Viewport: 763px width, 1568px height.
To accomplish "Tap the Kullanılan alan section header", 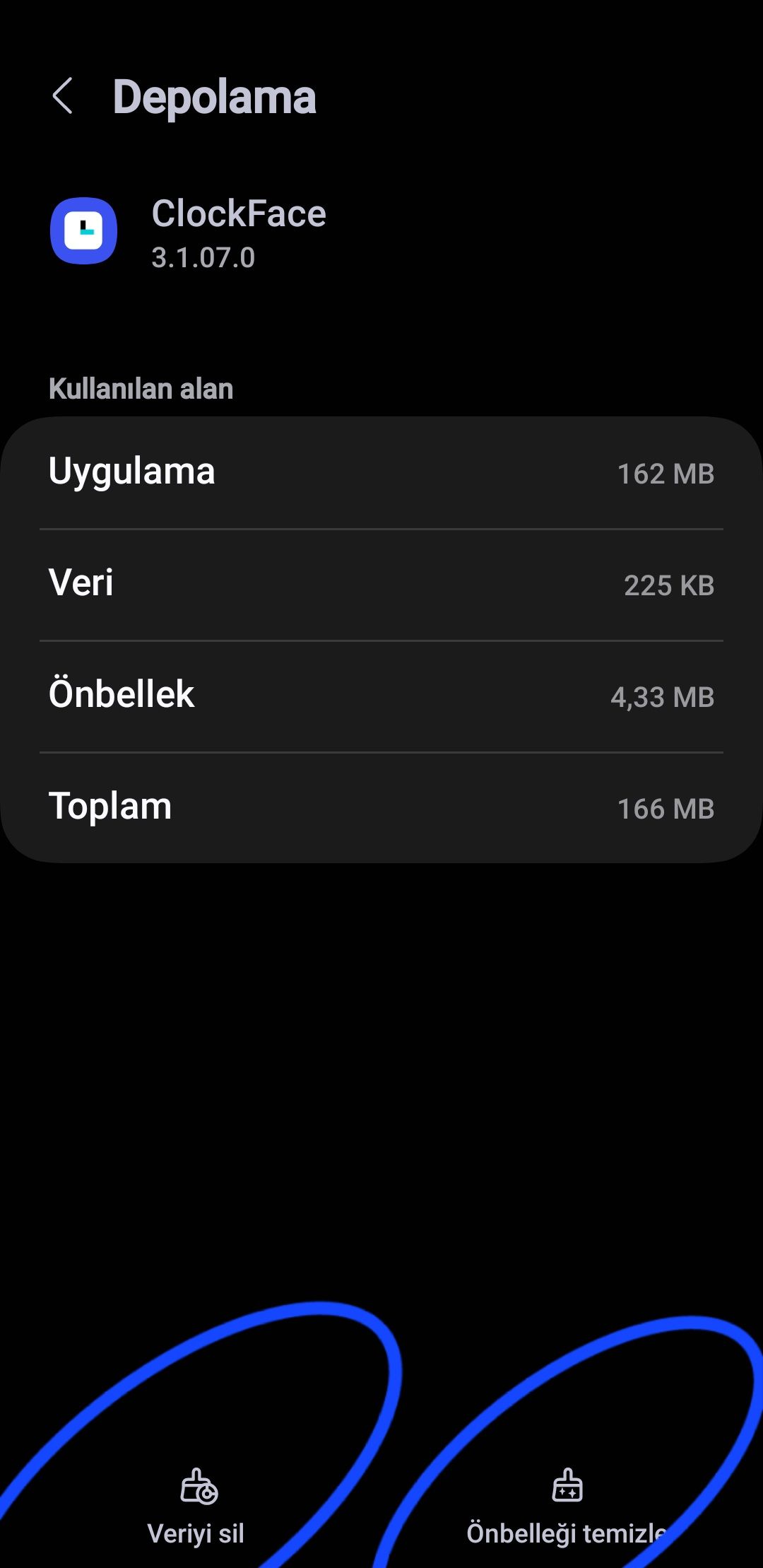I will (x=140, y=388).
